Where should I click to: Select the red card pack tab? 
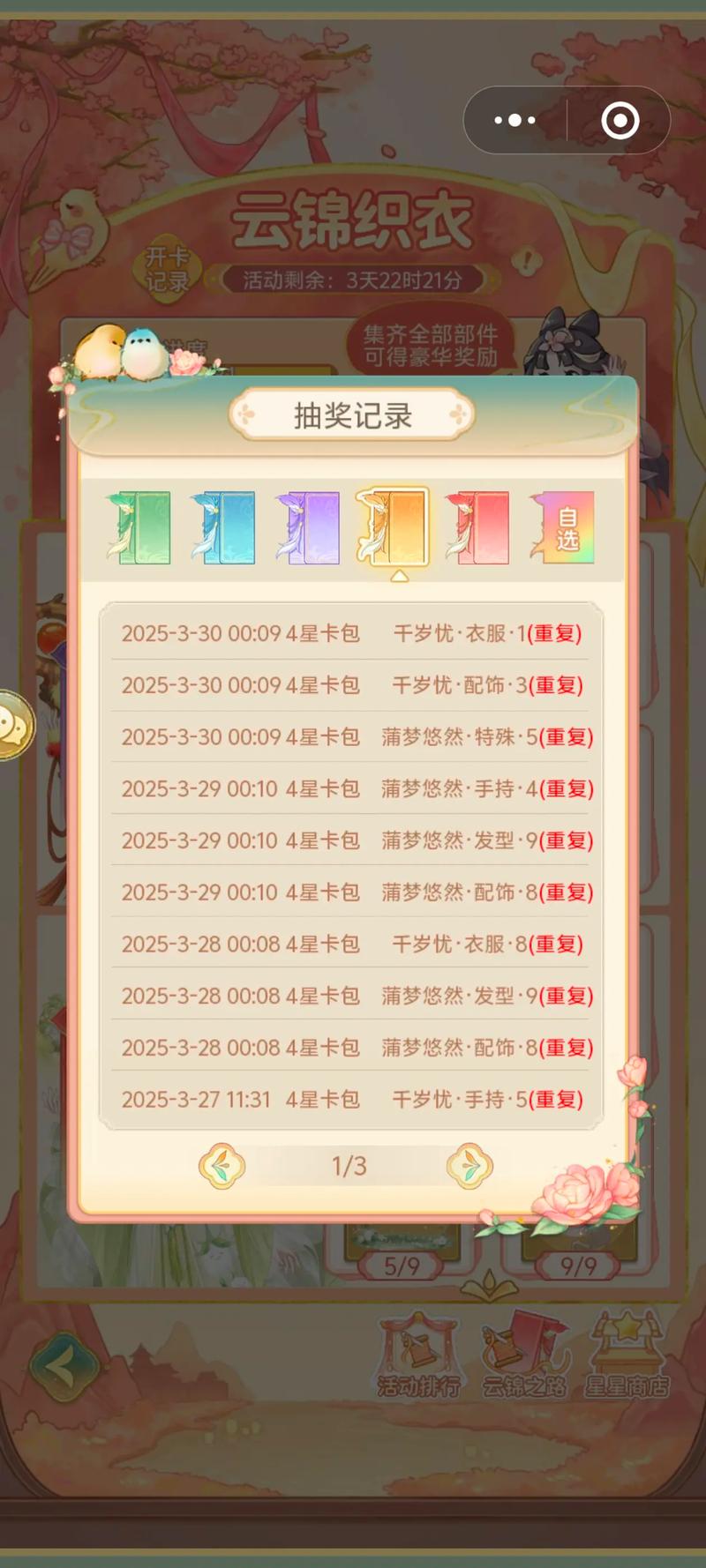[477, 527]
